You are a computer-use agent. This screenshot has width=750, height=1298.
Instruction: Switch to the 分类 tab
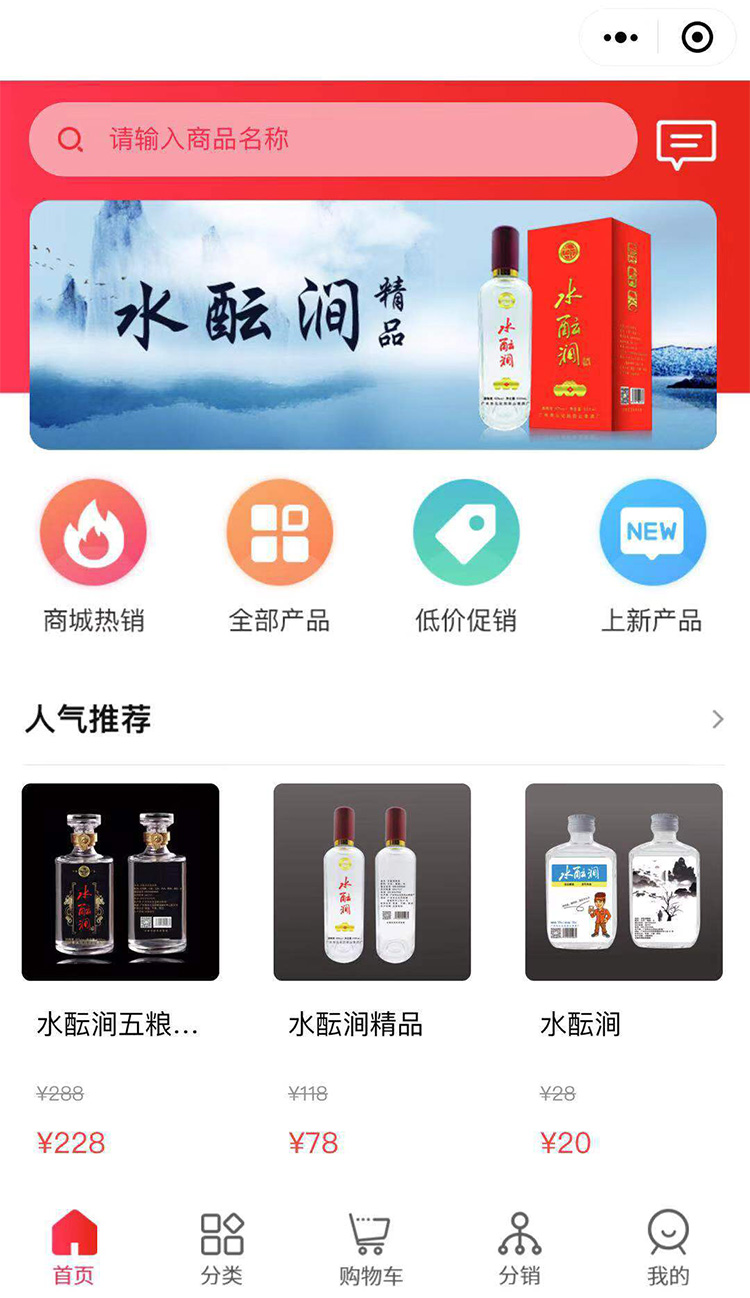click(x=222, y=1248)
